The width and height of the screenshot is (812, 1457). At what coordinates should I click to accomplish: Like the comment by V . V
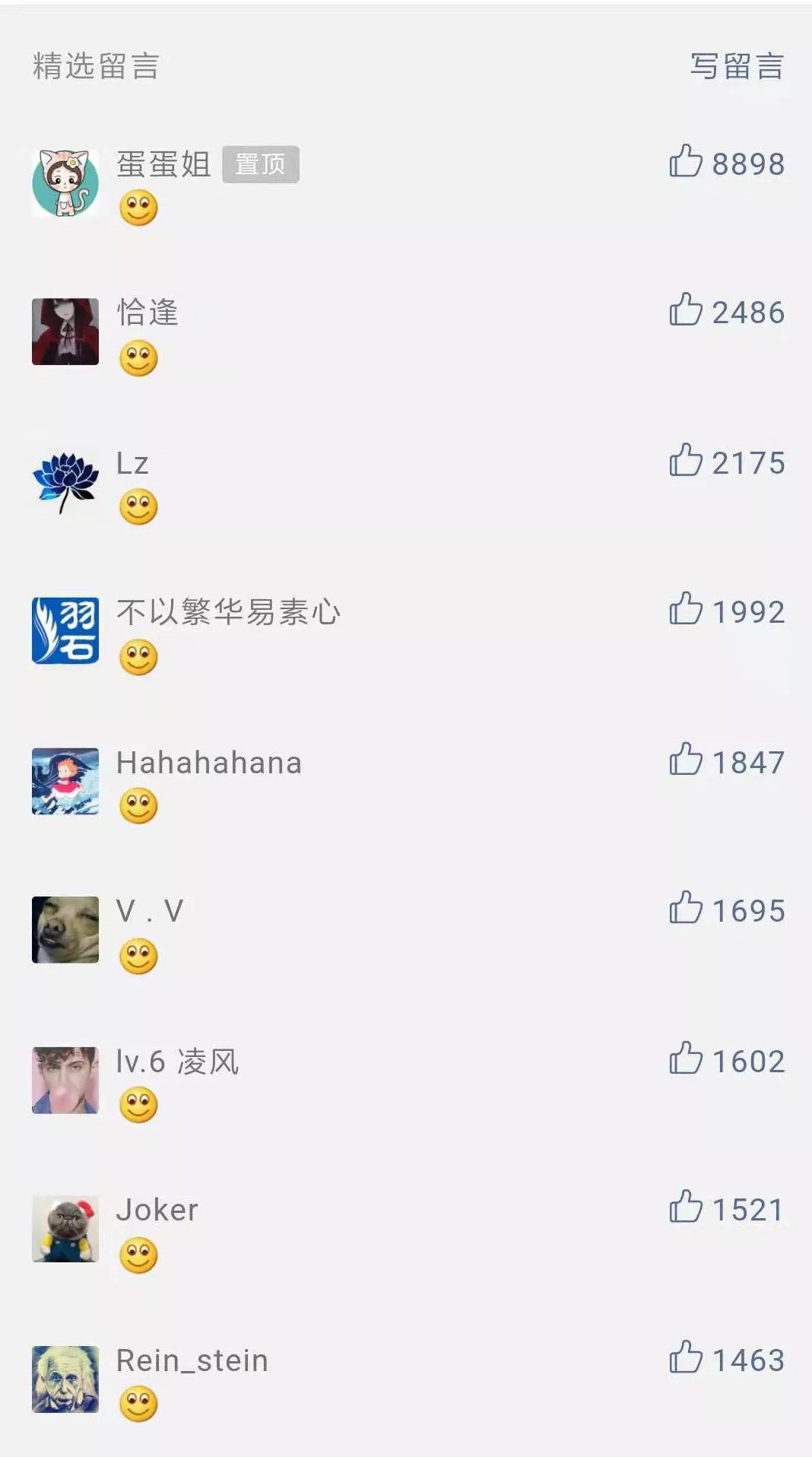point(686,908)
